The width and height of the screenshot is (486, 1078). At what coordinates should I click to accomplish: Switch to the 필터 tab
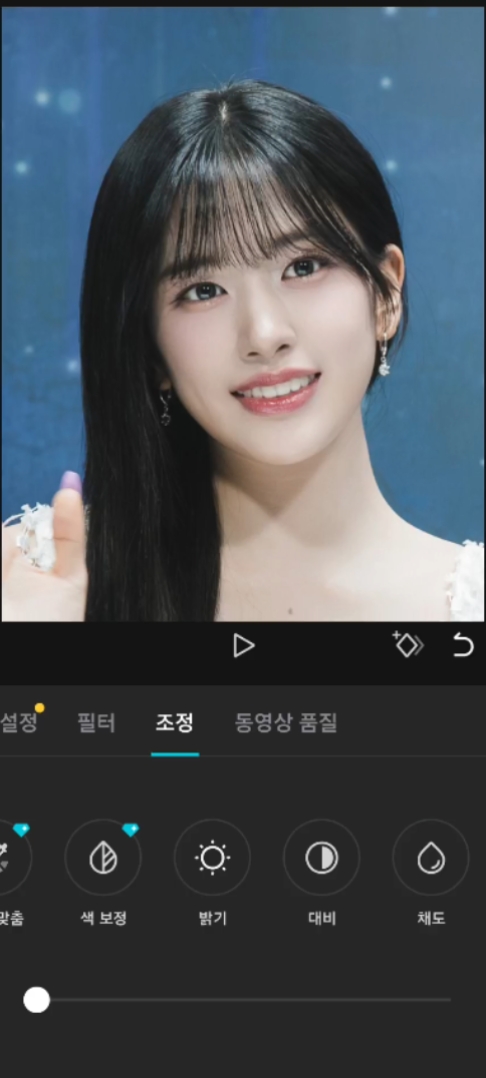click(96, 723)
